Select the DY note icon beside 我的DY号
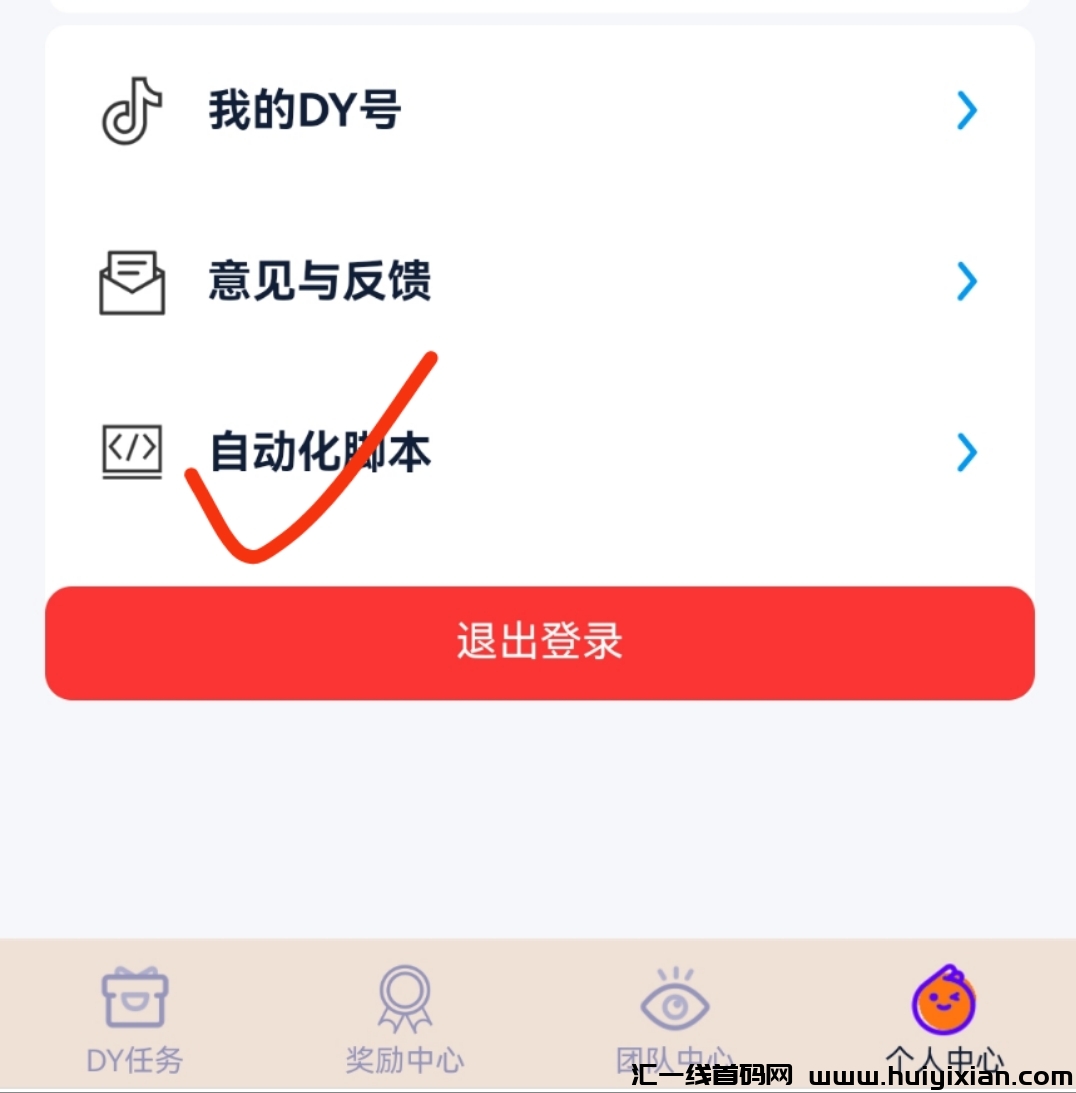This screenshot has width=1076, height=1093. click(x=131, y=111)
